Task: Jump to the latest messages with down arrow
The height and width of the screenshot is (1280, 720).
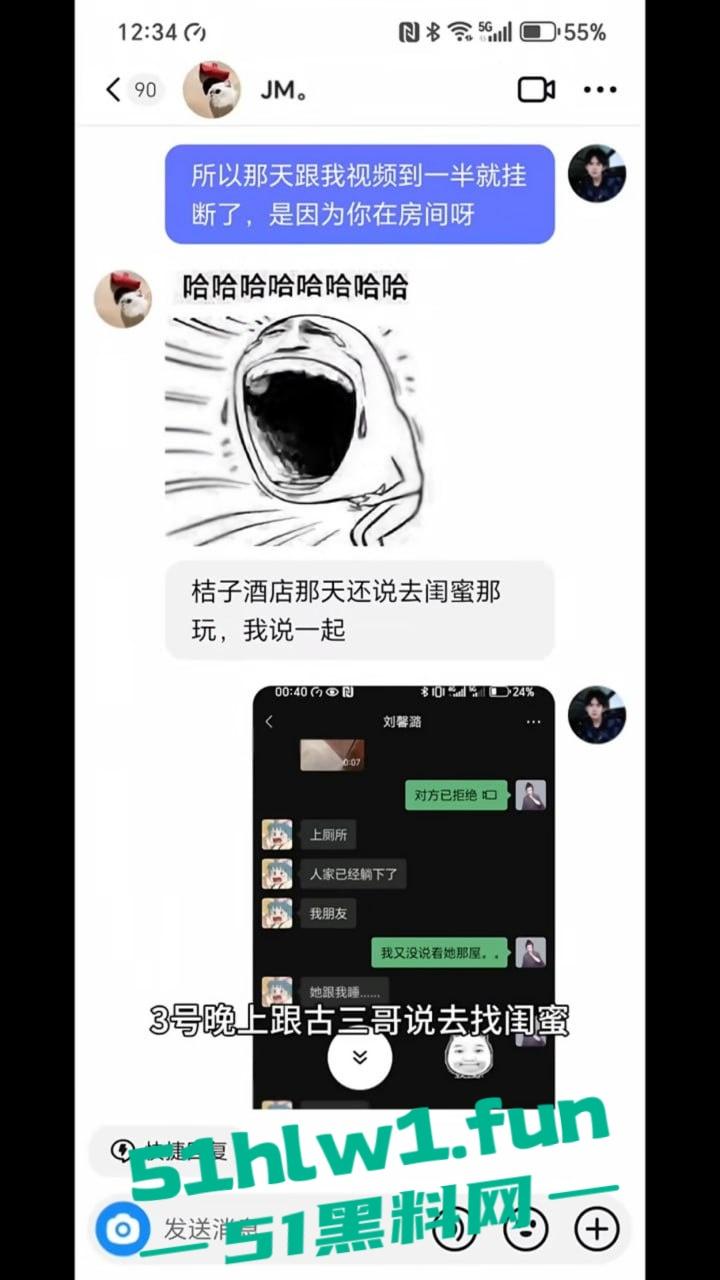Action: [360, 1057]
